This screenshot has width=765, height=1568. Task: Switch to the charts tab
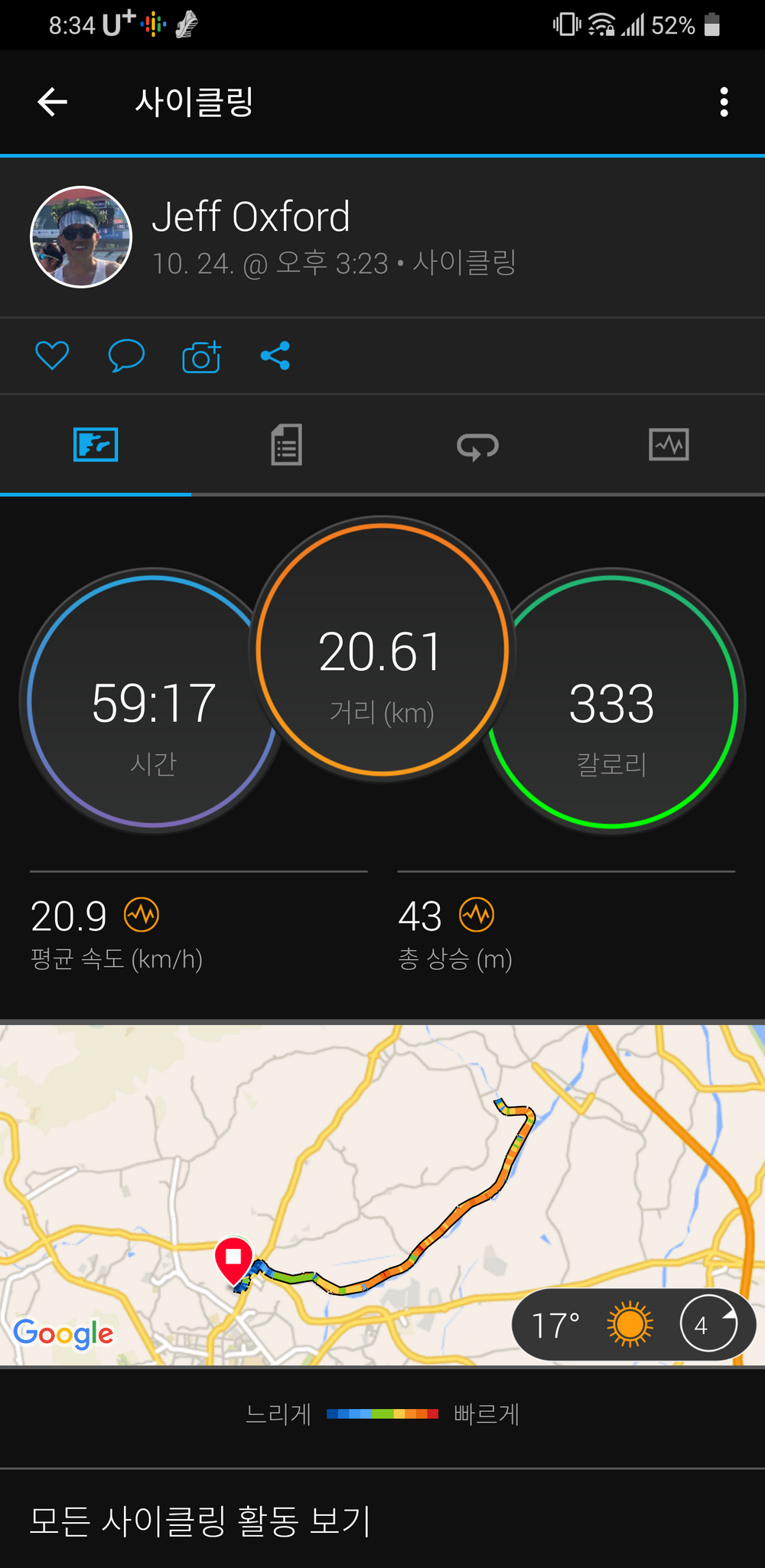[x=669, y=444]
